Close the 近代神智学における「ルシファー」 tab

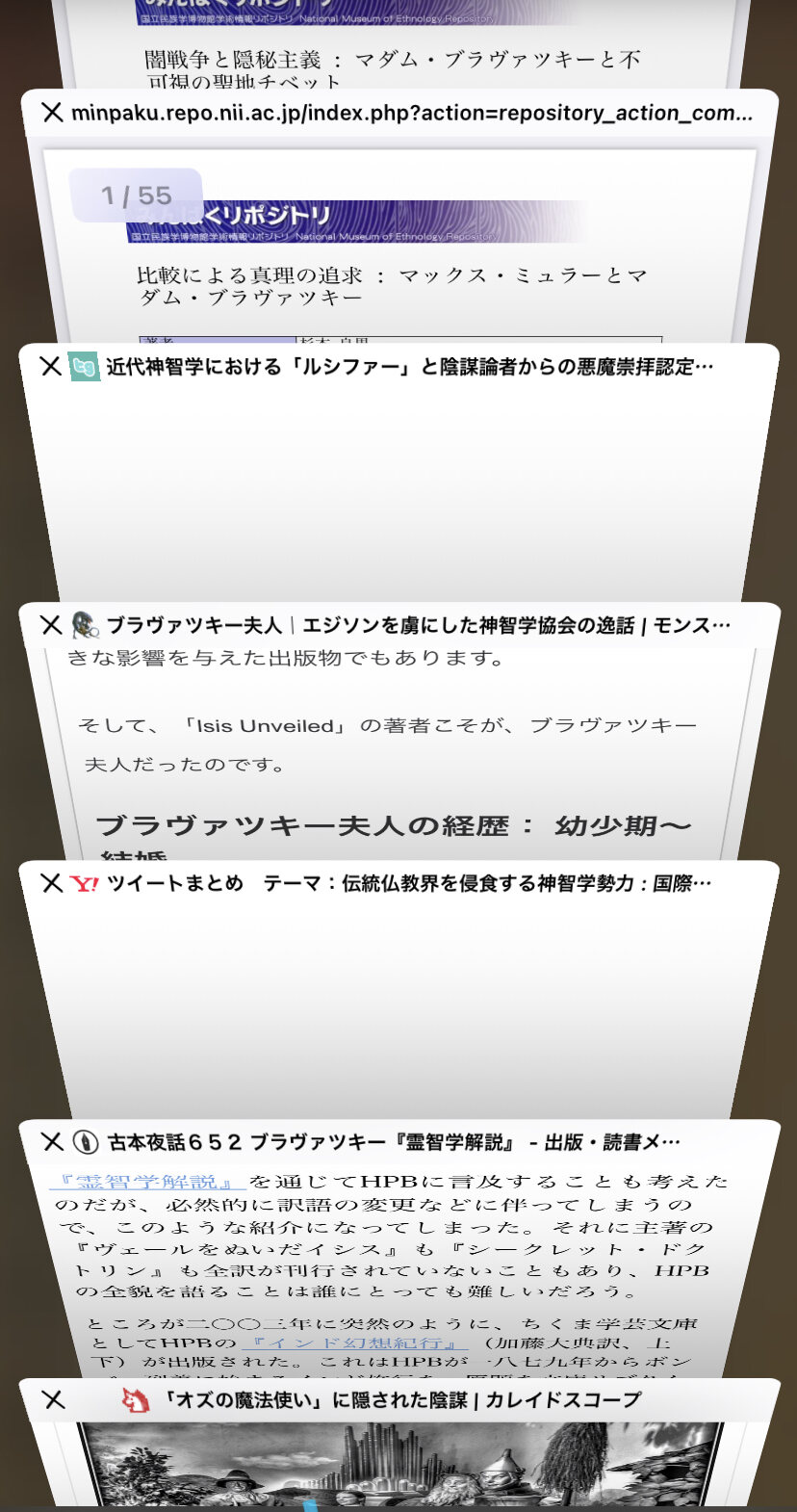tap(51, 366)
